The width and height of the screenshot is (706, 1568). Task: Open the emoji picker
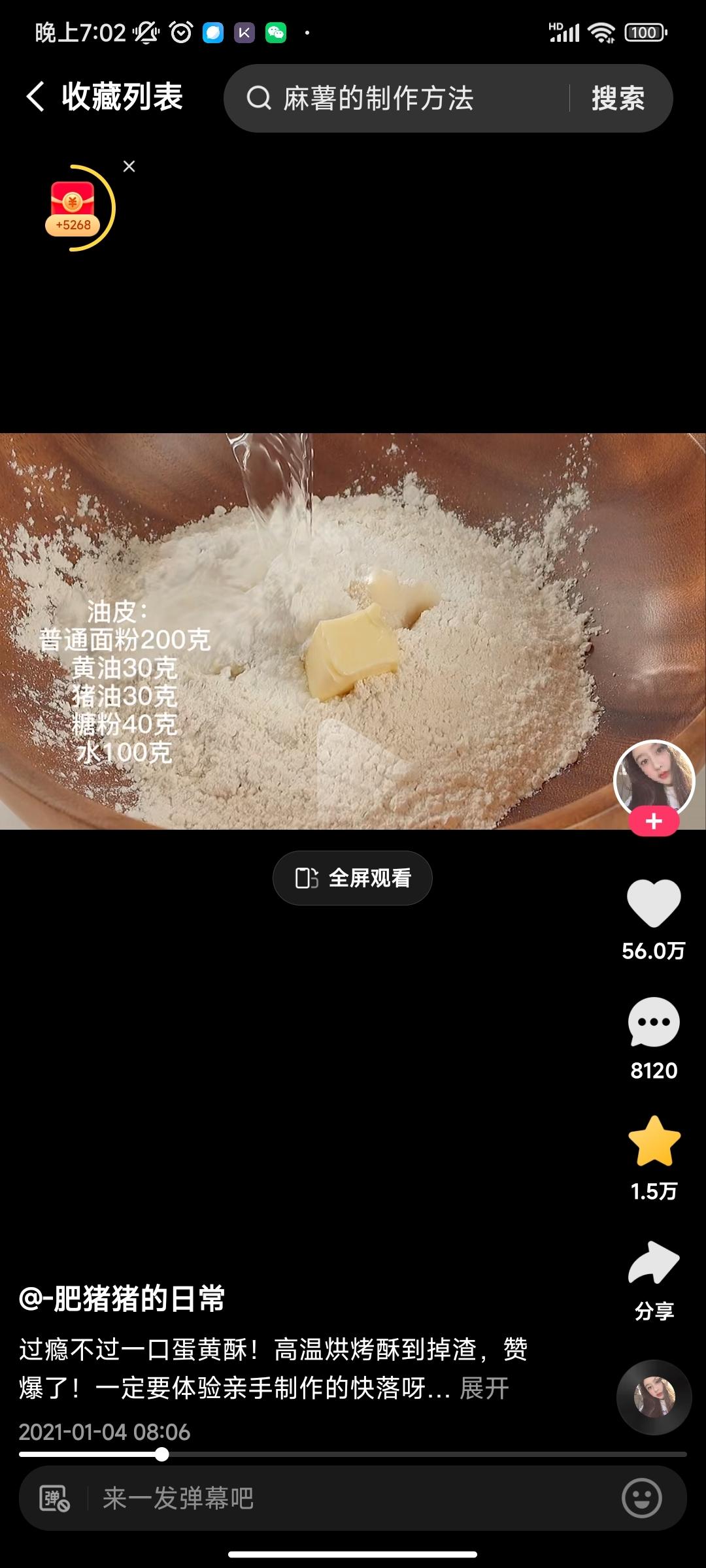641,1498
